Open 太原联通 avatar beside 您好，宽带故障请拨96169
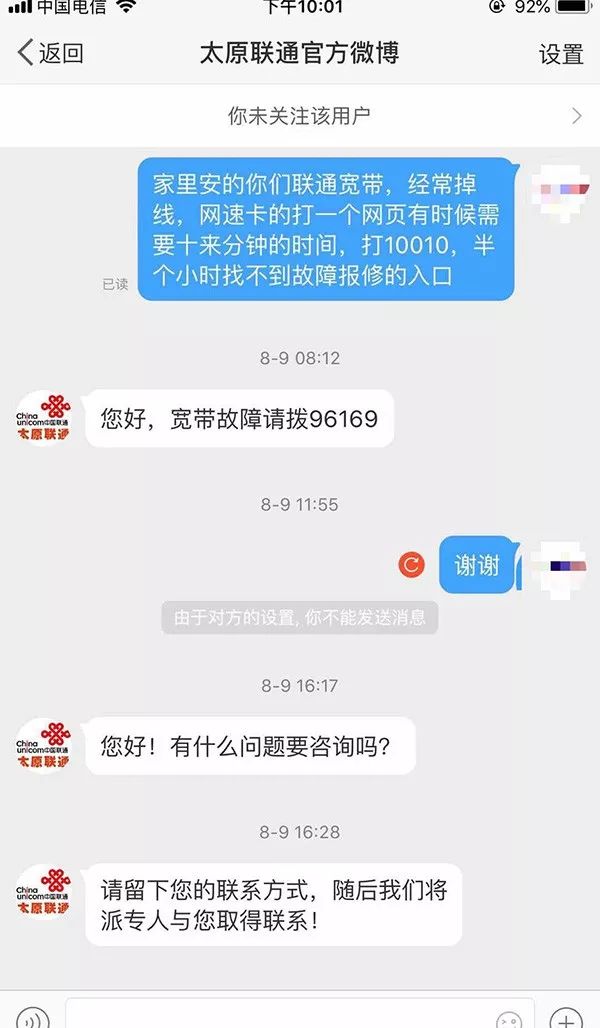The height and width of the screenshot is (1028, 600). pyautogui.click(x=43, y=418)
